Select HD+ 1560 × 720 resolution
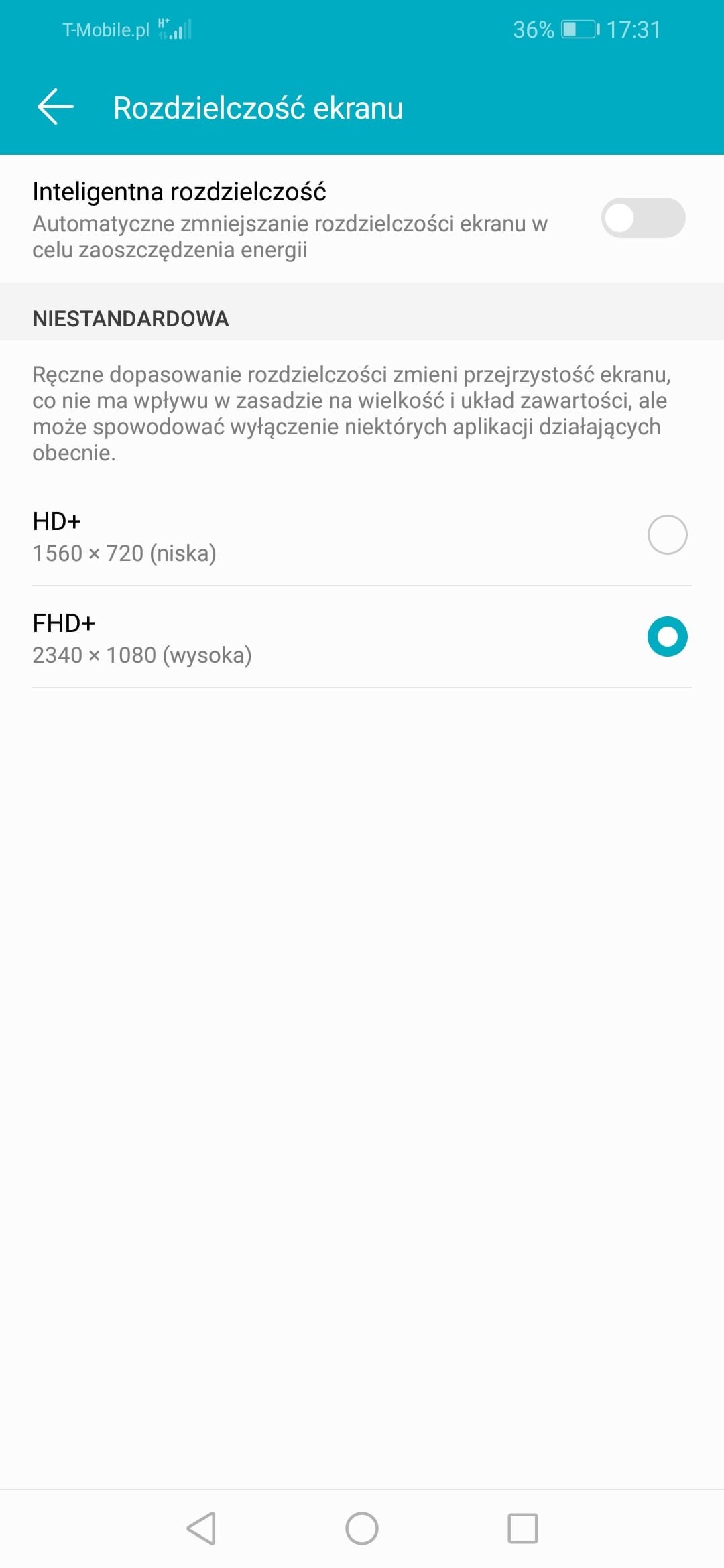 tap(362, 535)
